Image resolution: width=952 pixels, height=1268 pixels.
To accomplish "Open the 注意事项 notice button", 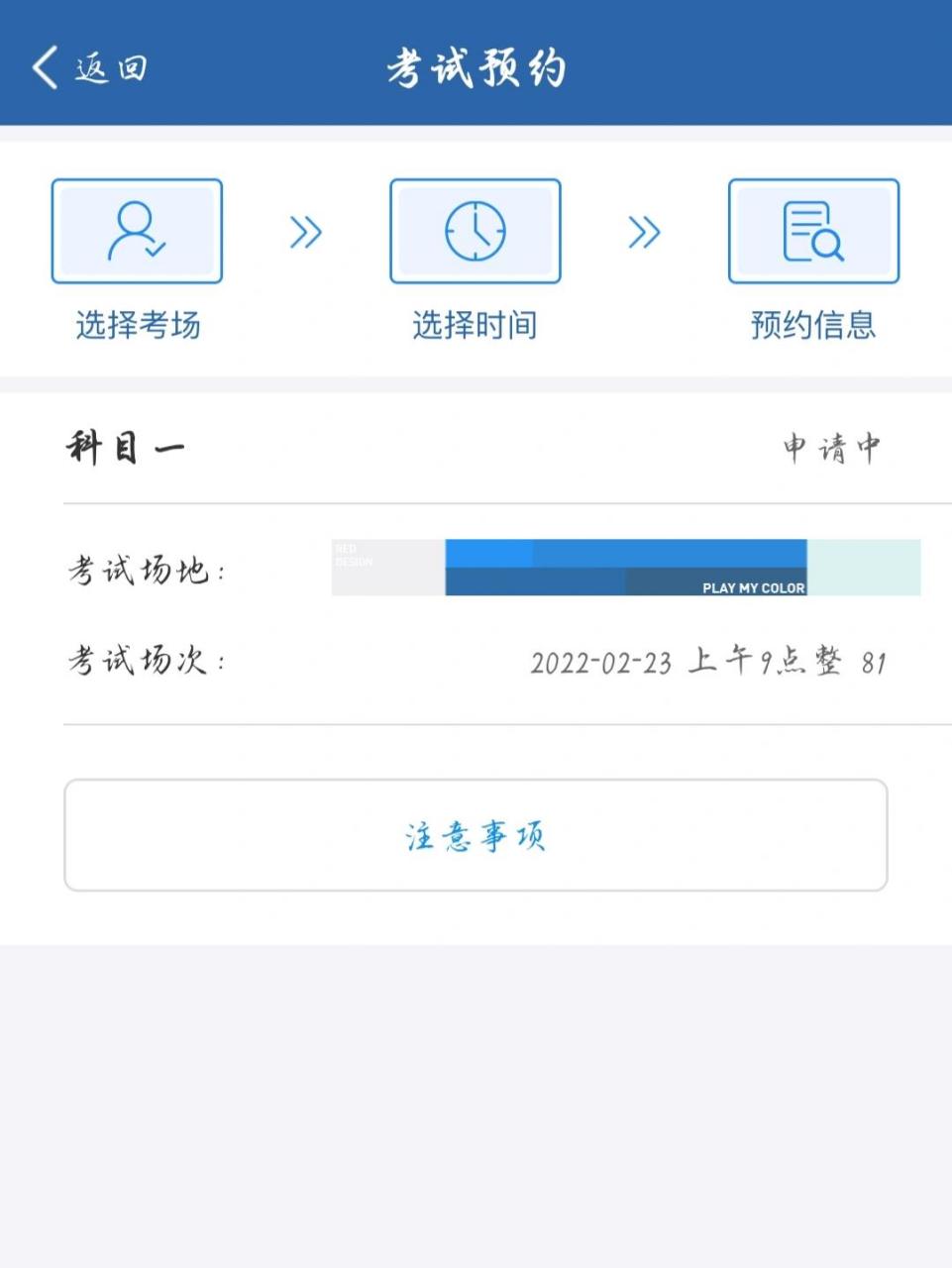I will click(475, 835).
